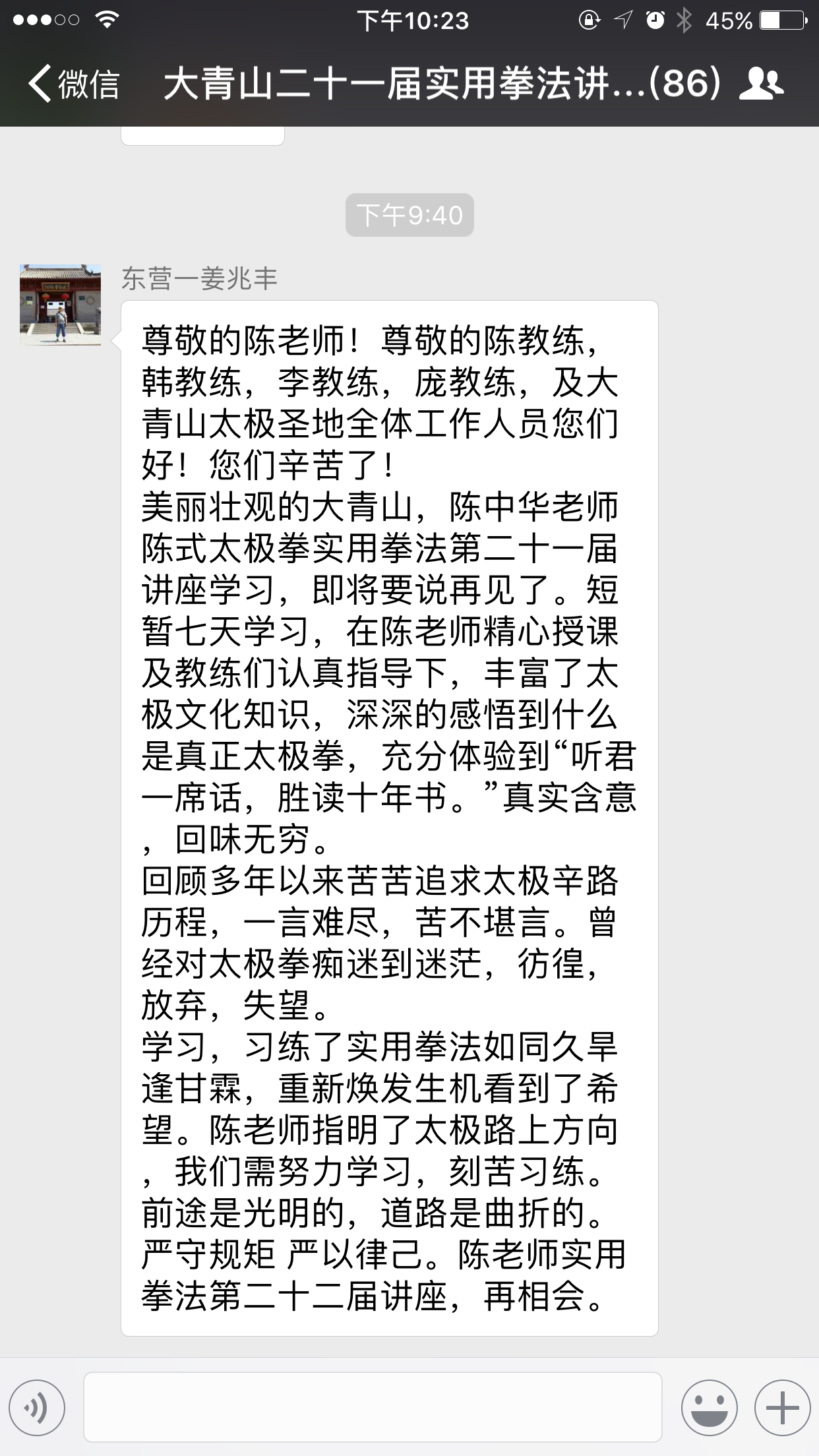Open the emoji sticker panel
Screen dimensions: 819x1456
pos(709,1408)
